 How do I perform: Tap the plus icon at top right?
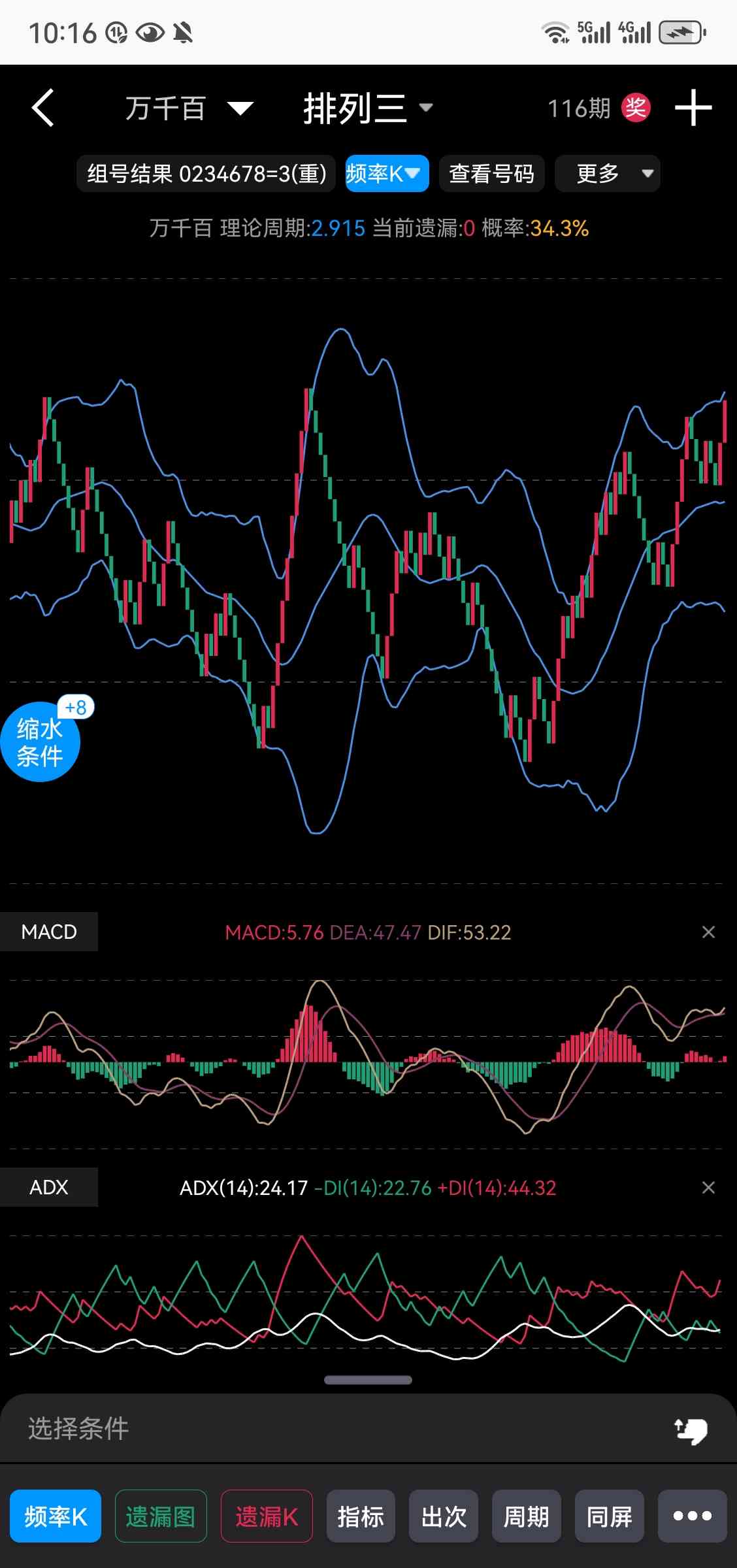tap(693, 108)
